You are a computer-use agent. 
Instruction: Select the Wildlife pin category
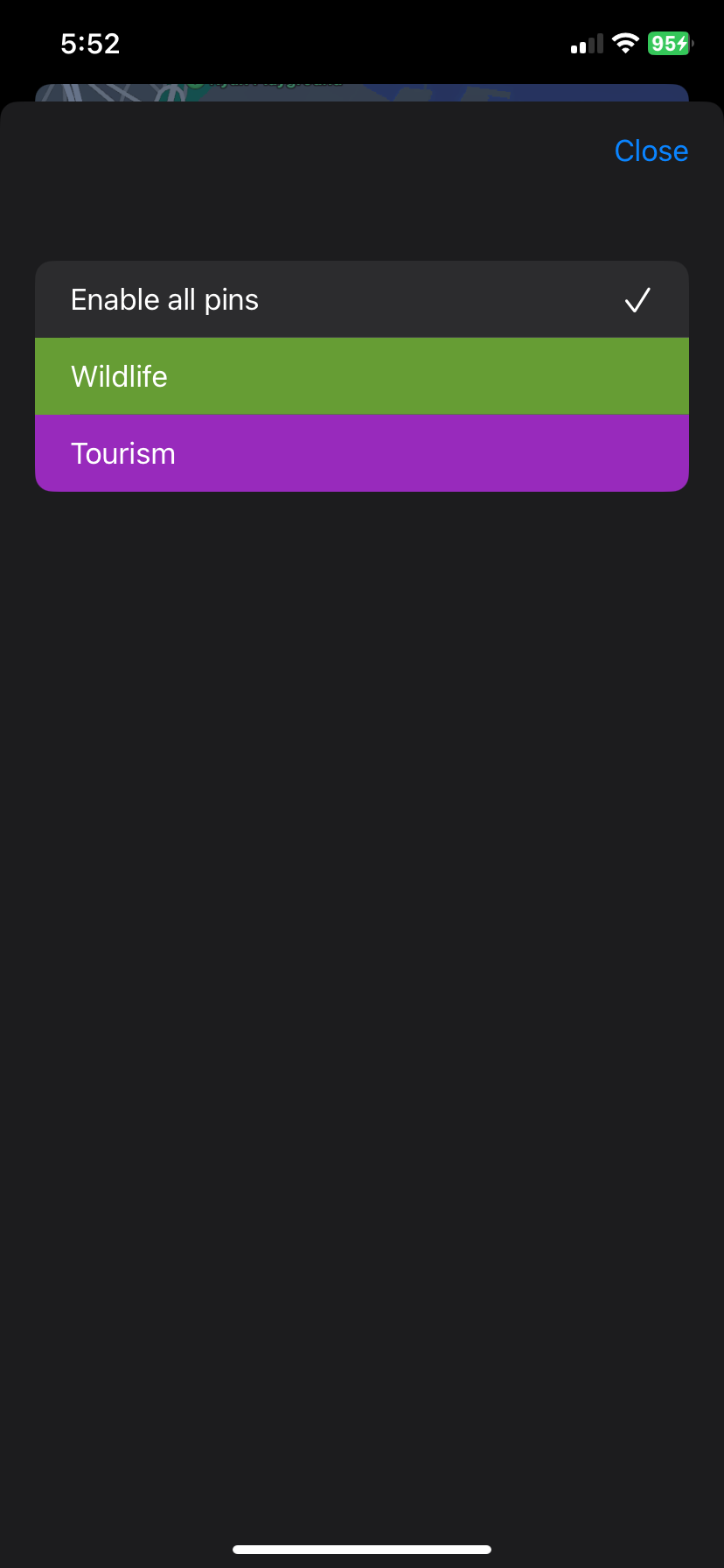(362, 376)
